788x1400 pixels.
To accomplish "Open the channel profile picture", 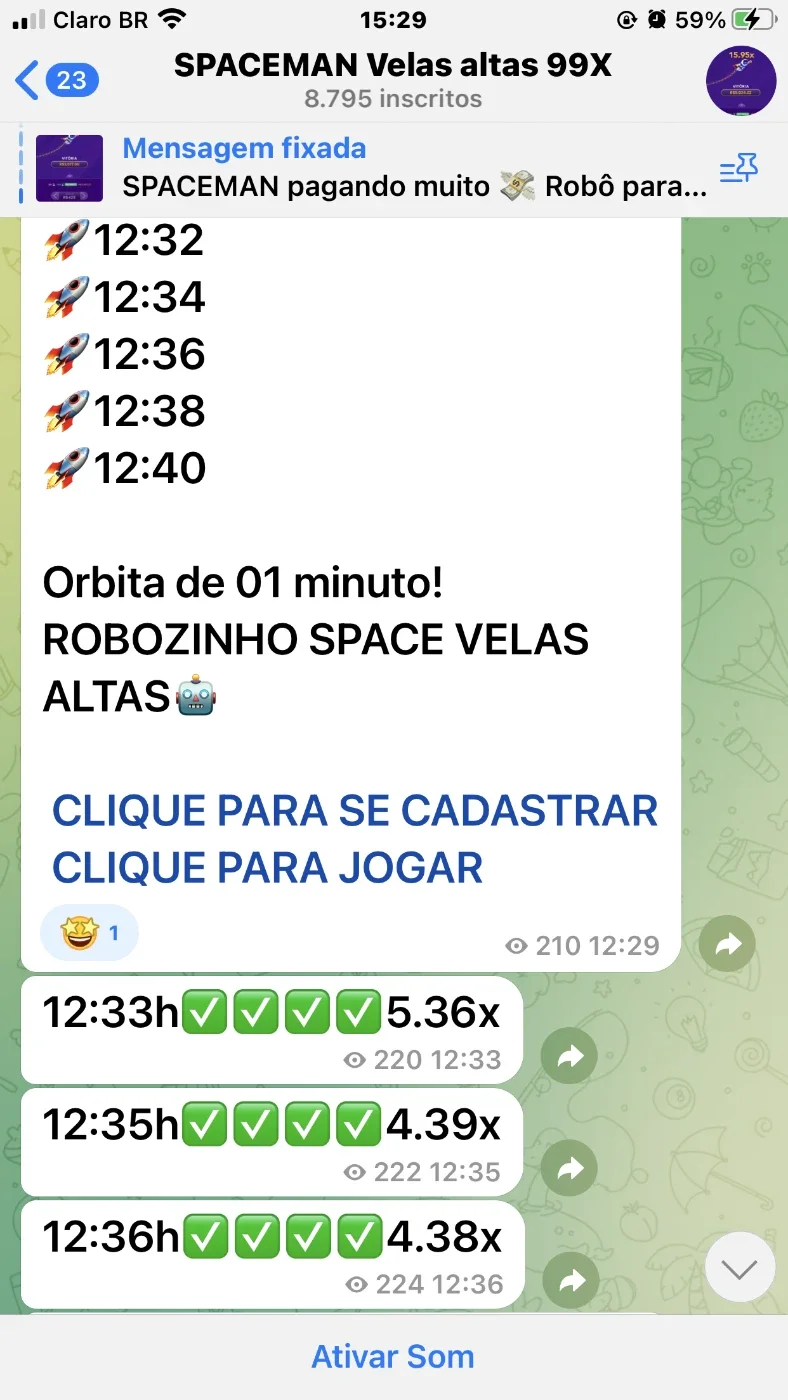I will (x=741, y=80).
